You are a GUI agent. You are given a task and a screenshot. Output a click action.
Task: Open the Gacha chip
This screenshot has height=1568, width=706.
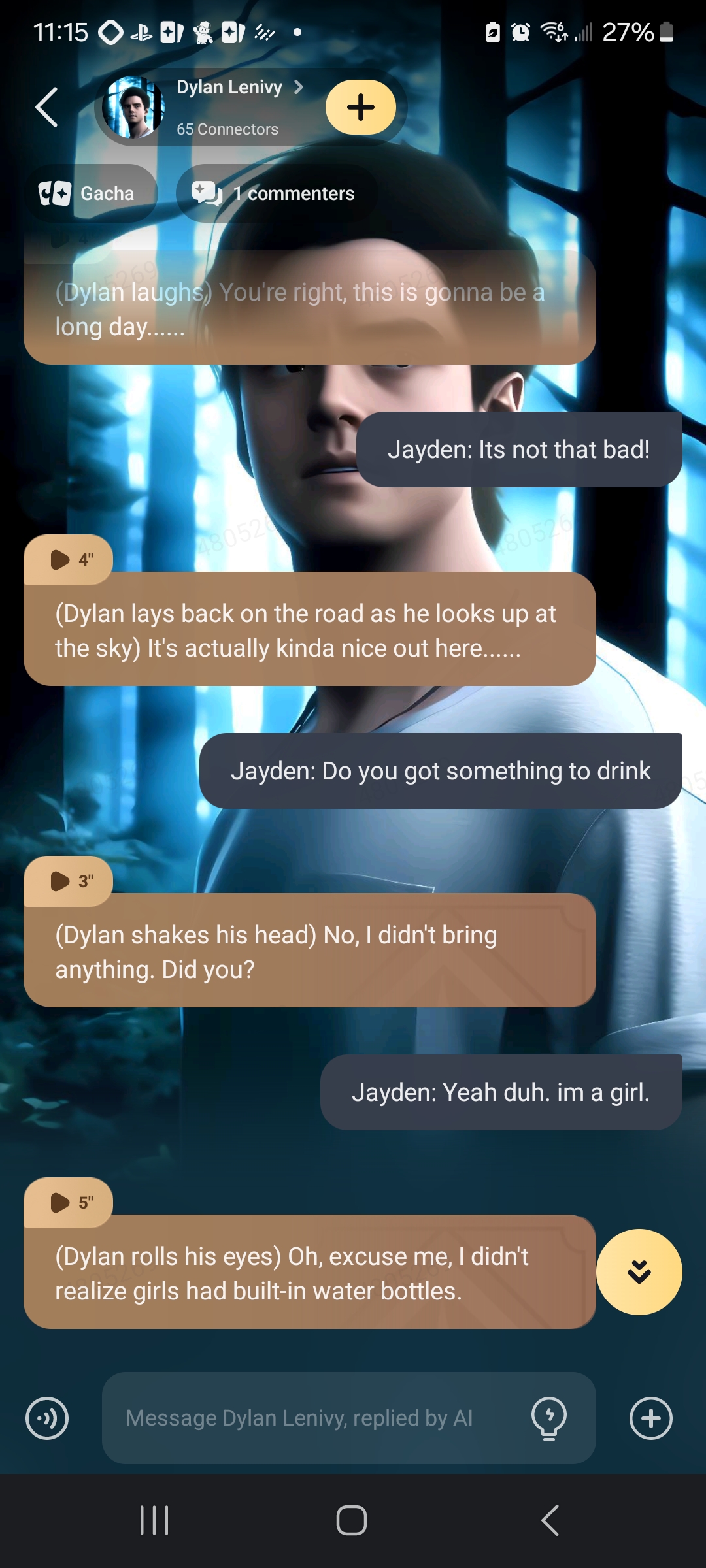click(x=89, y=193)
